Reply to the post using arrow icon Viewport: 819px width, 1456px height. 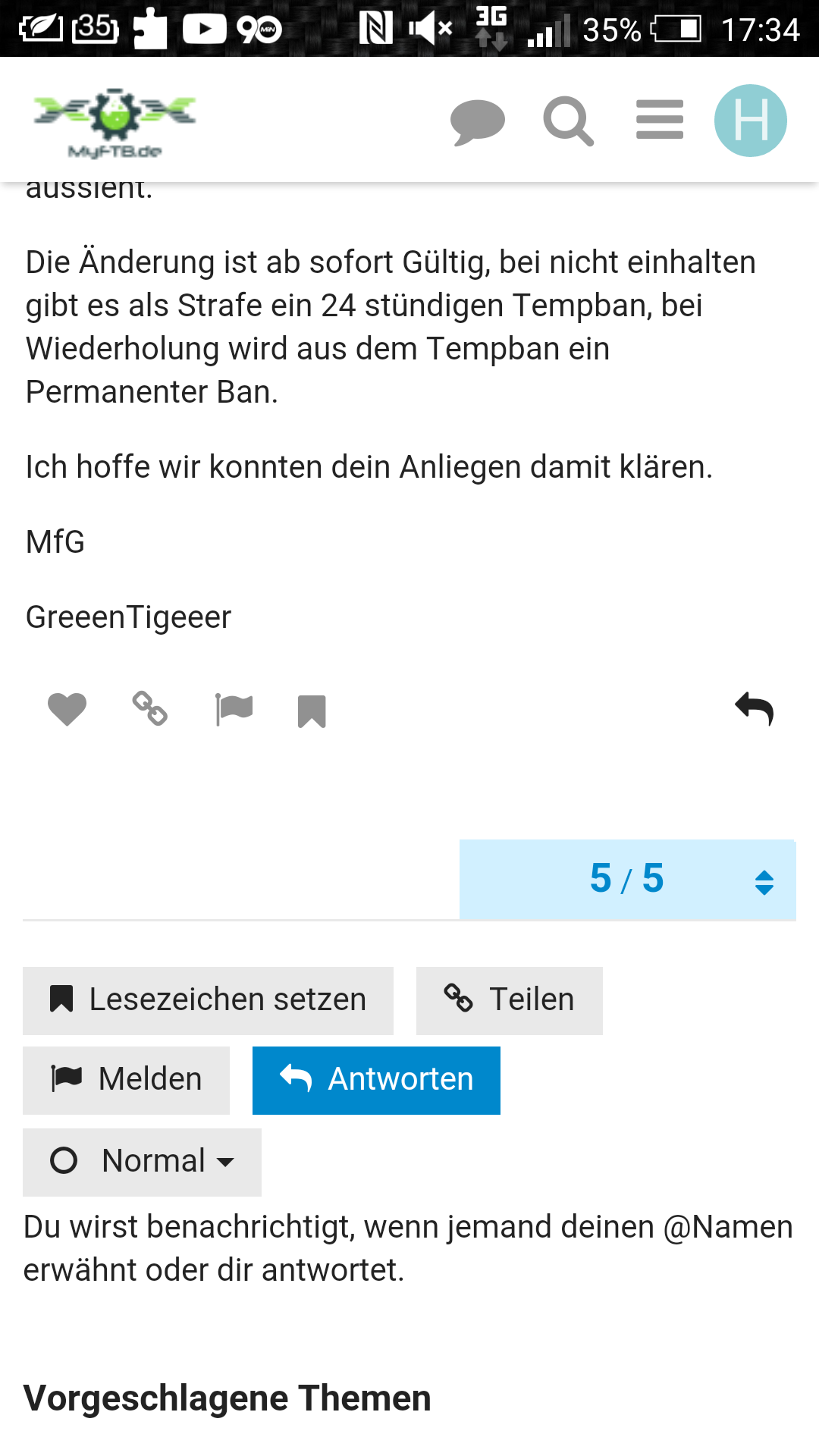click(754, 710)
